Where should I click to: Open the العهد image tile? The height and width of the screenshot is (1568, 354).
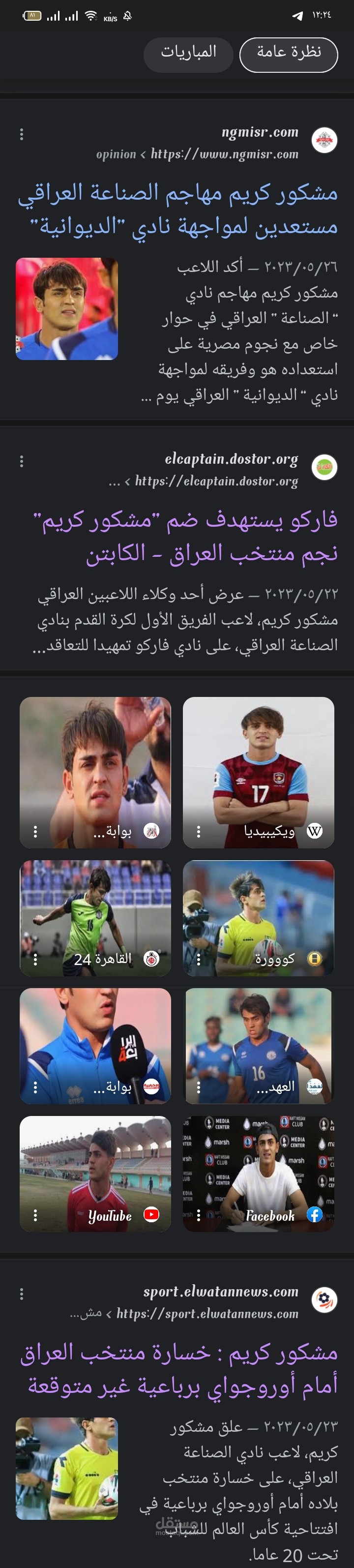pos(259,1046)
